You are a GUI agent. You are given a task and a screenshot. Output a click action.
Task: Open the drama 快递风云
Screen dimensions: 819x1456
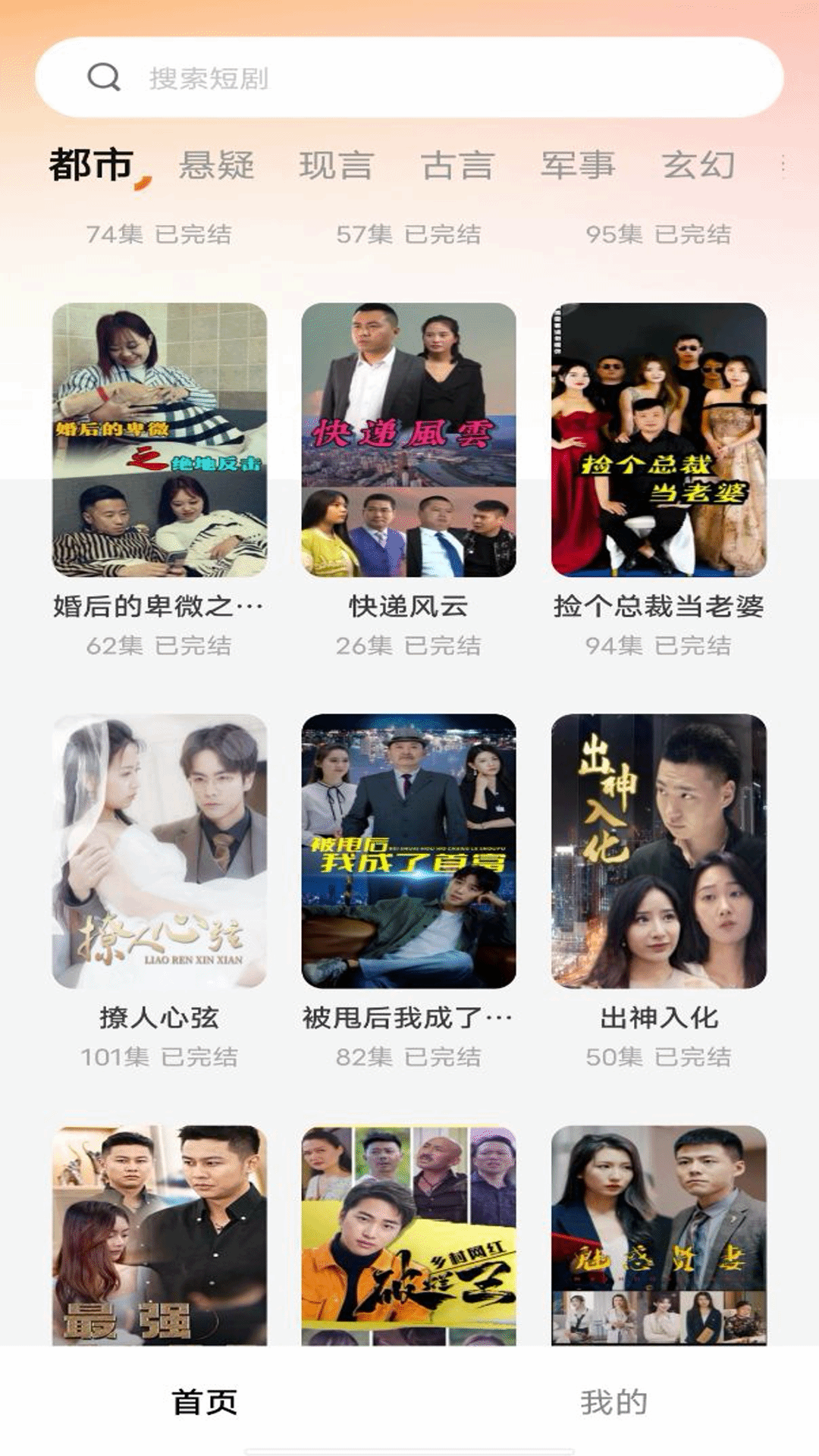click(x=409, y=440)
